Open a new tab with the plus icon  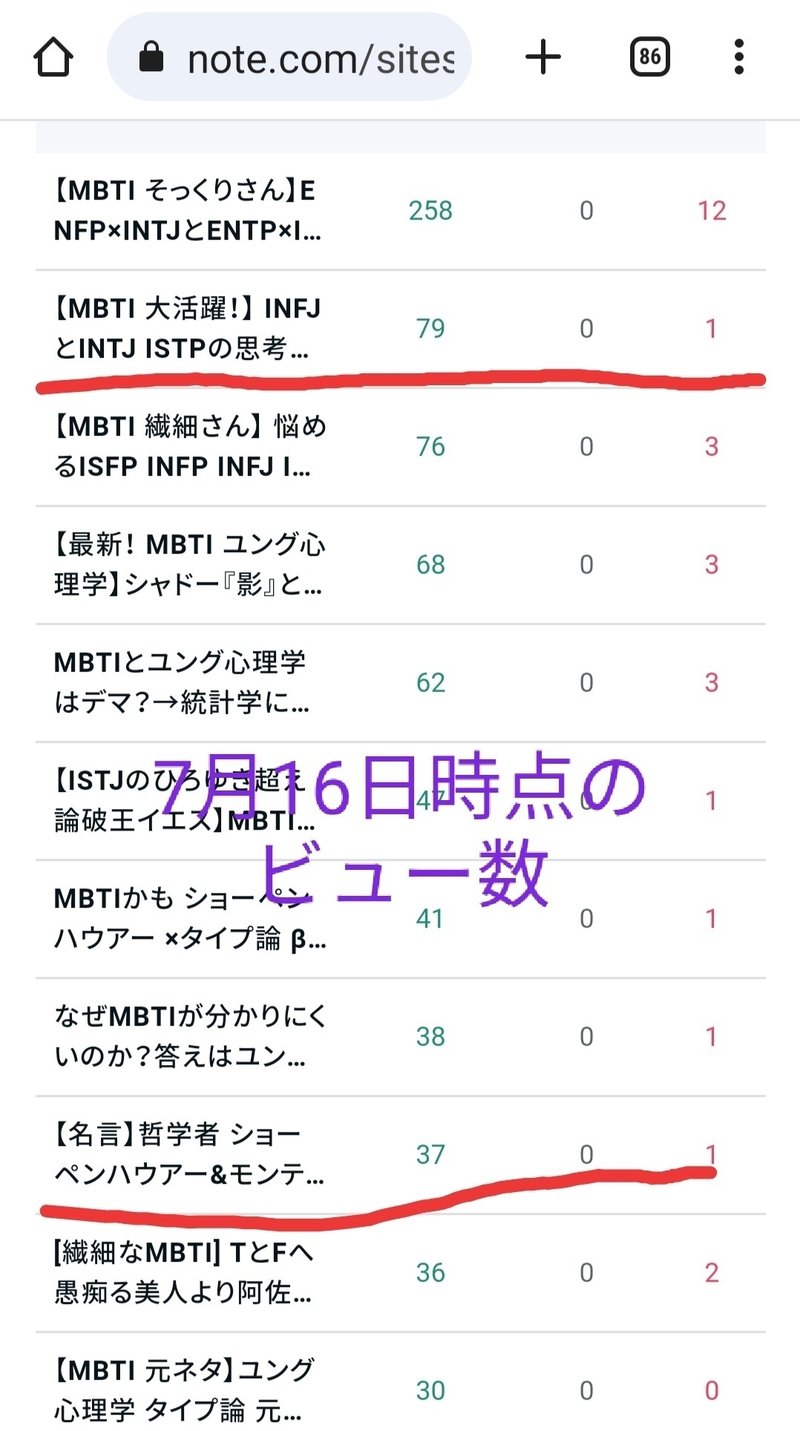543,57
